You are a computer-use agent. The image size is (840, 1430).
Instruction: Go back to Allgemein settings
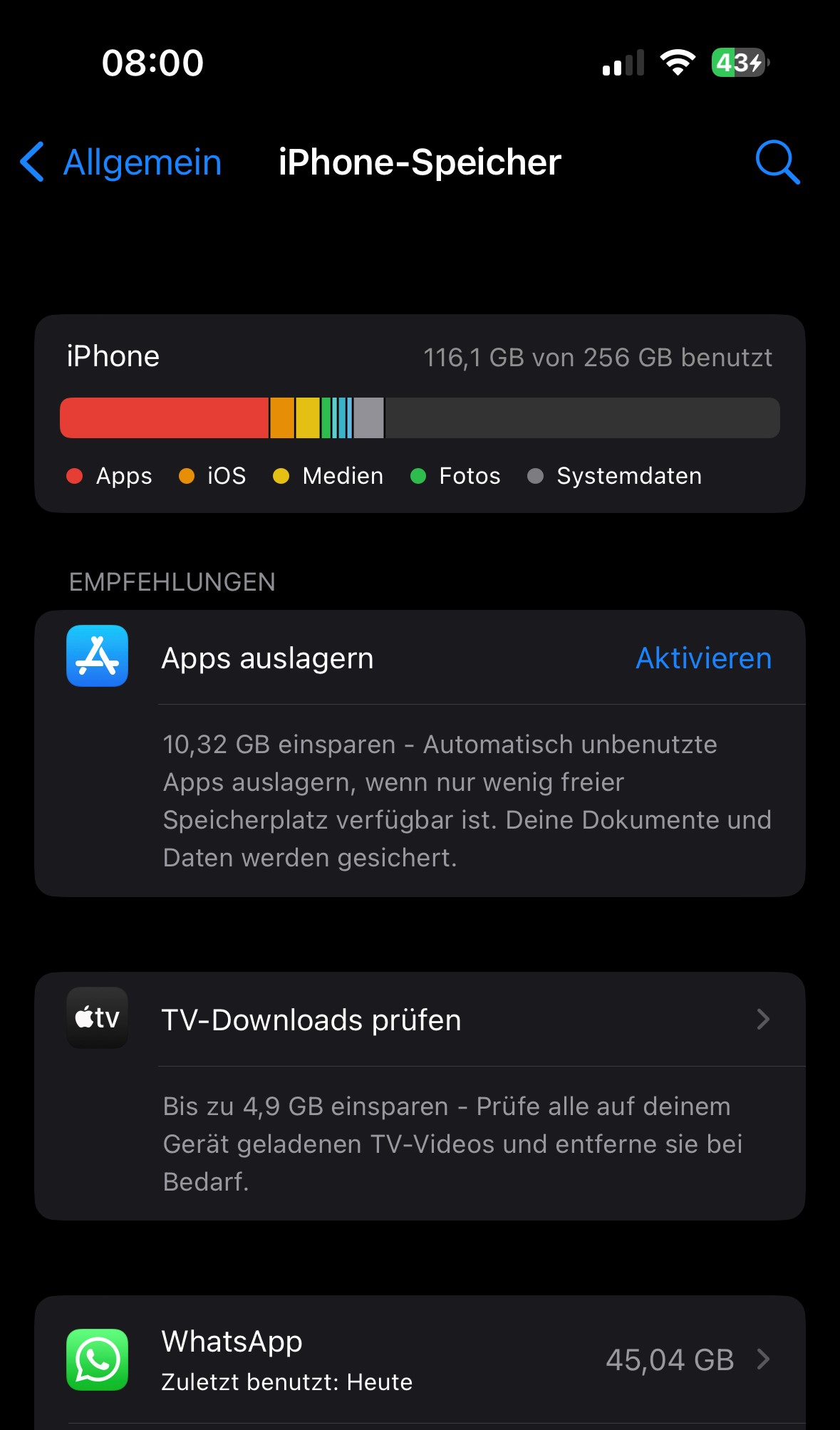pos(121,162)
